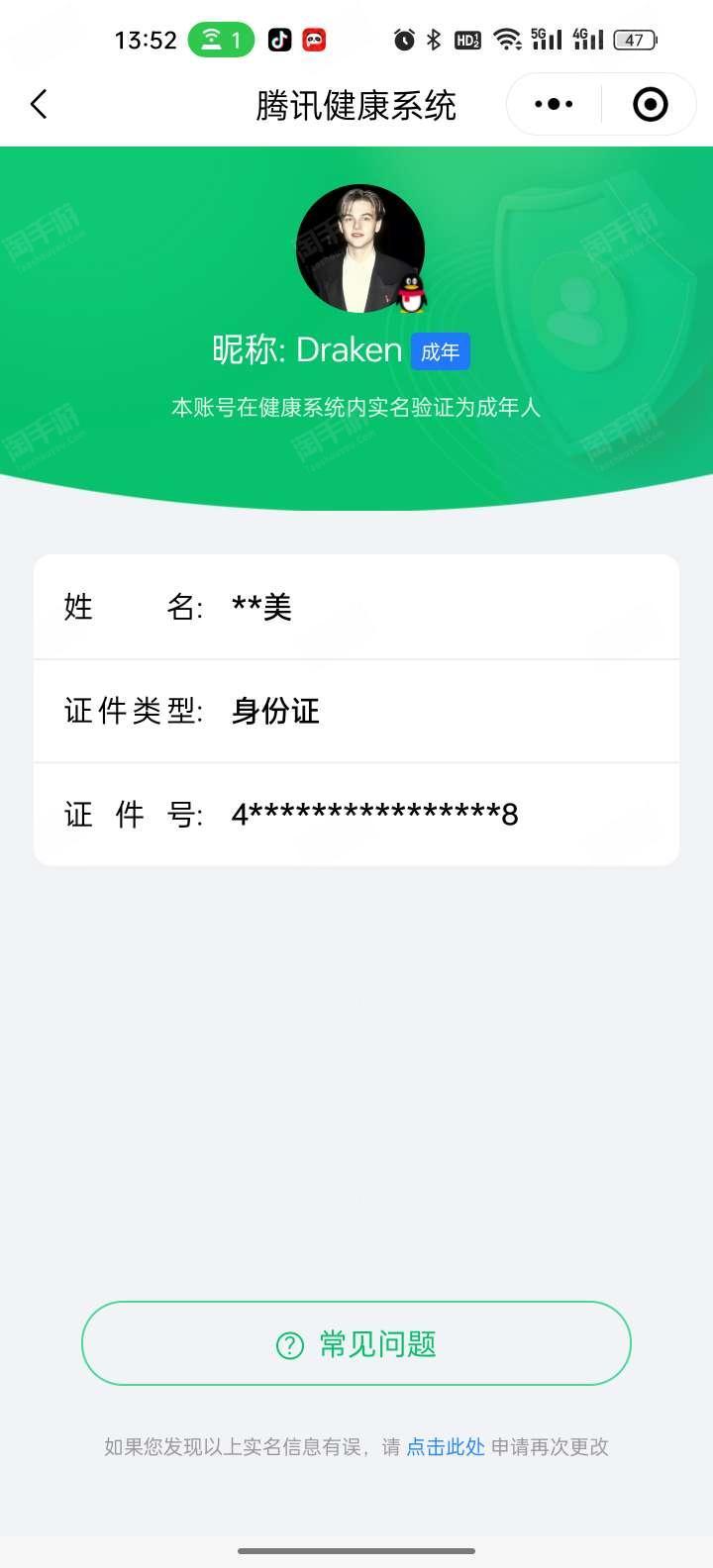
Task: Open the mini program more-options menu
Action: pos(554,104)
